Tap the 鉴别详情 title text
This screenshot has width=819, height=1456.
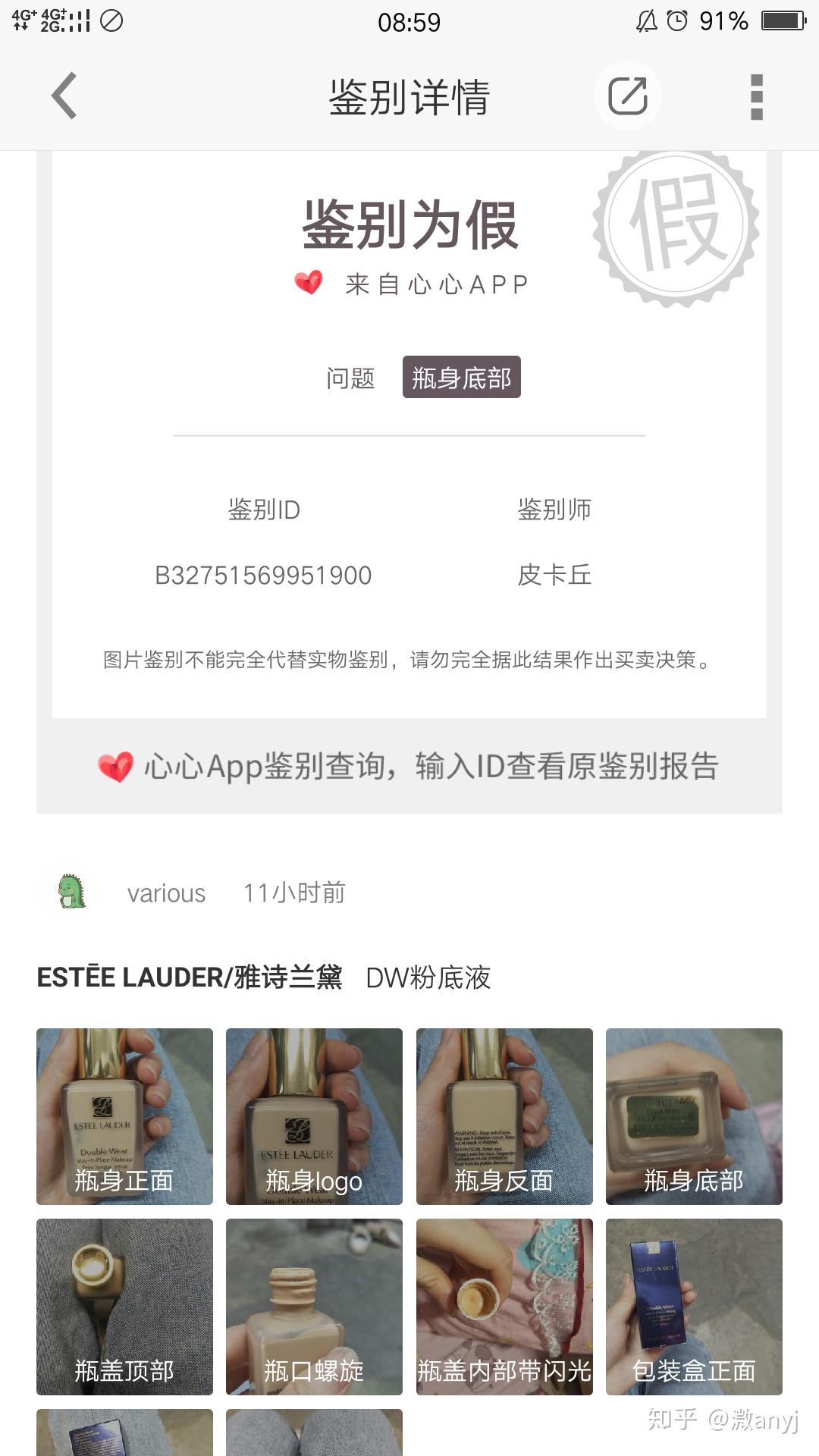[x=409, y=97]
